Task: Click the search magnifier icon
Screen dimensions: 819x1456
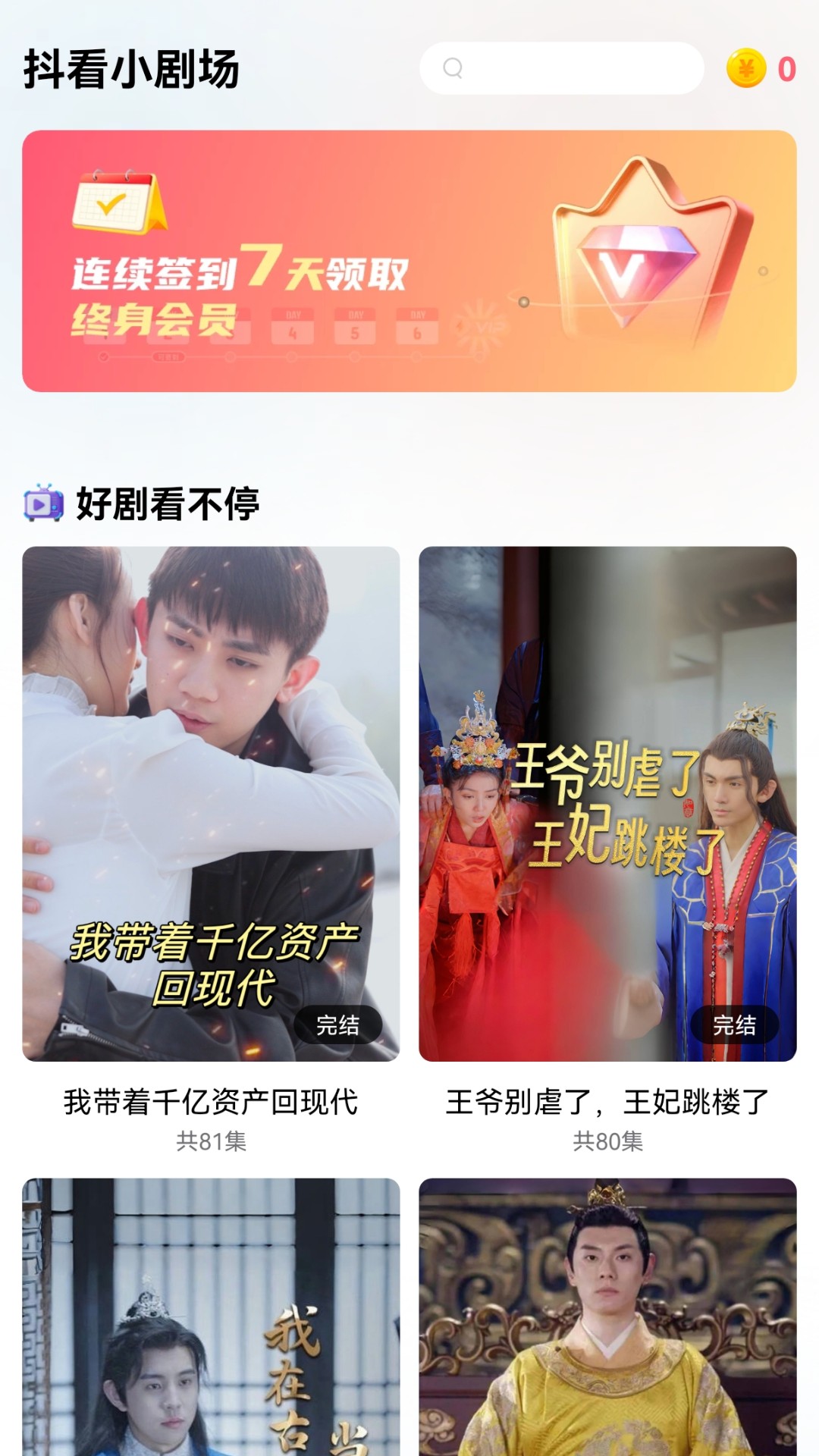Action: 453,68
